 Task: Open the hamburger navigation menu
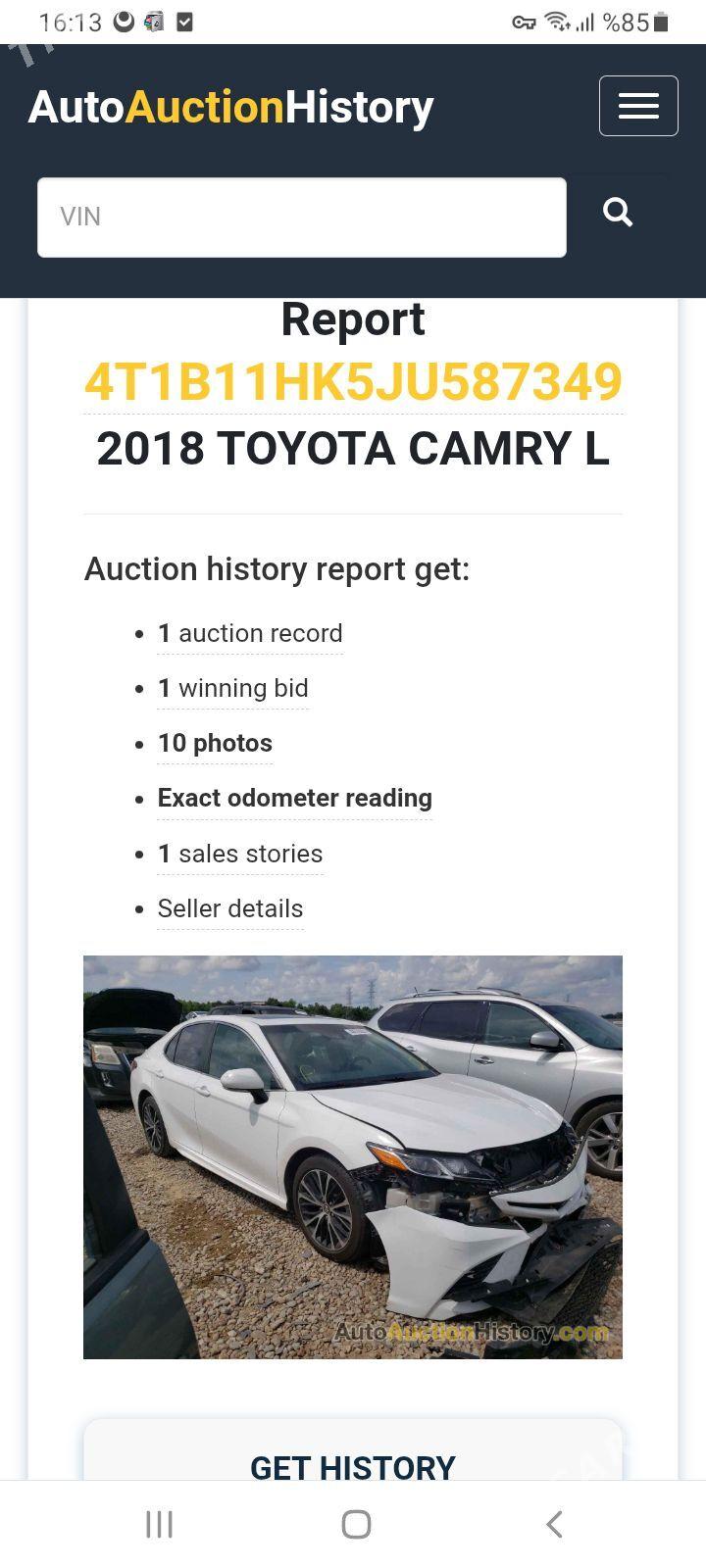638,105
